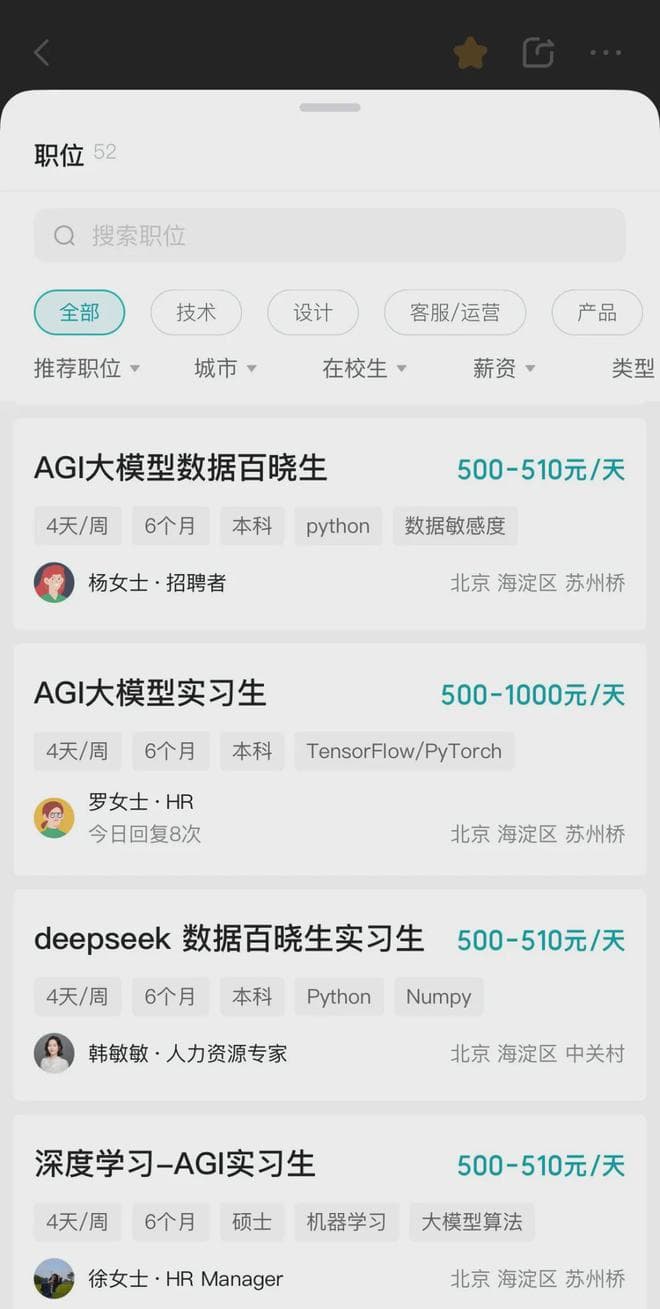The height and width of the screenshot is (1309, 660).
Task: Tap the 搜索职位 search box
Action: click(329, 235)
